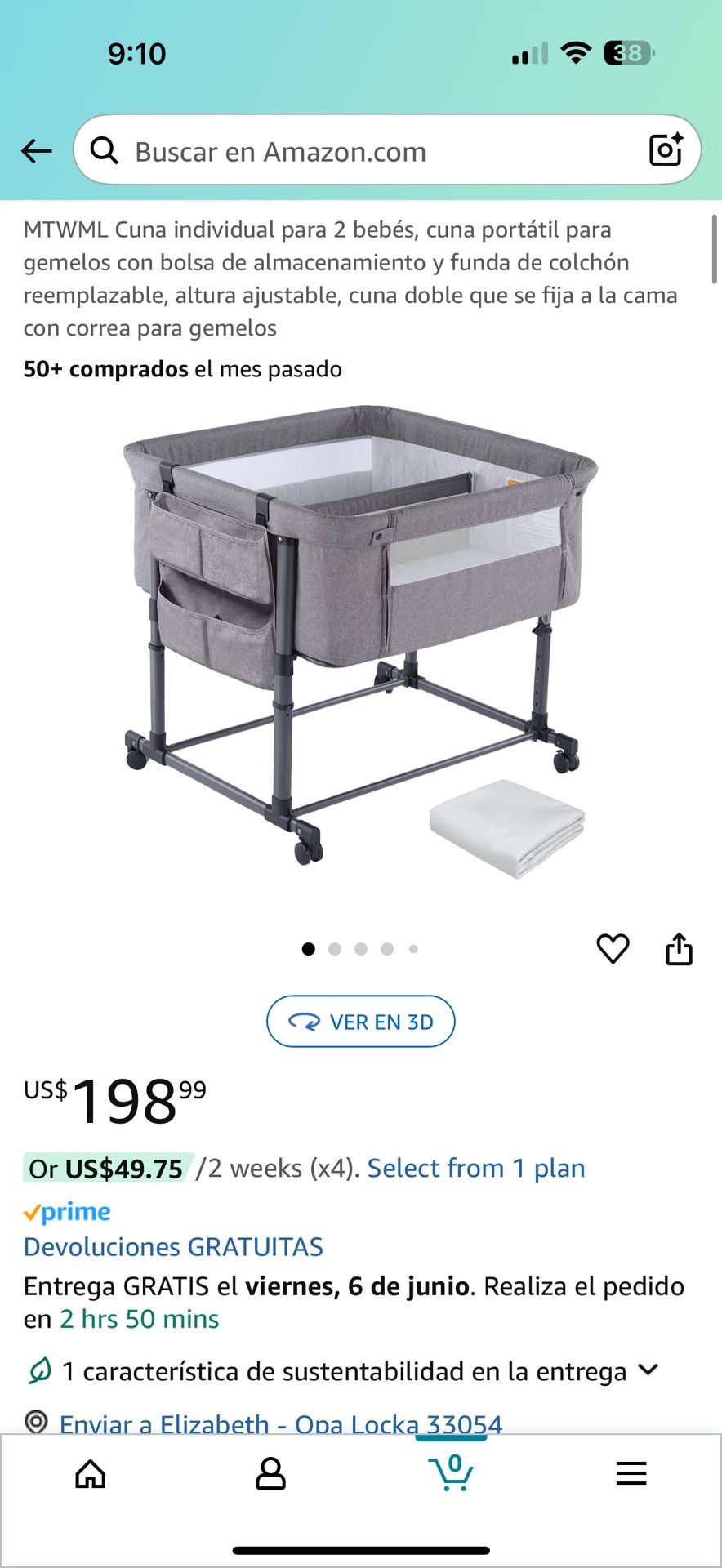Go to the Home tab

click(91, 1474)
